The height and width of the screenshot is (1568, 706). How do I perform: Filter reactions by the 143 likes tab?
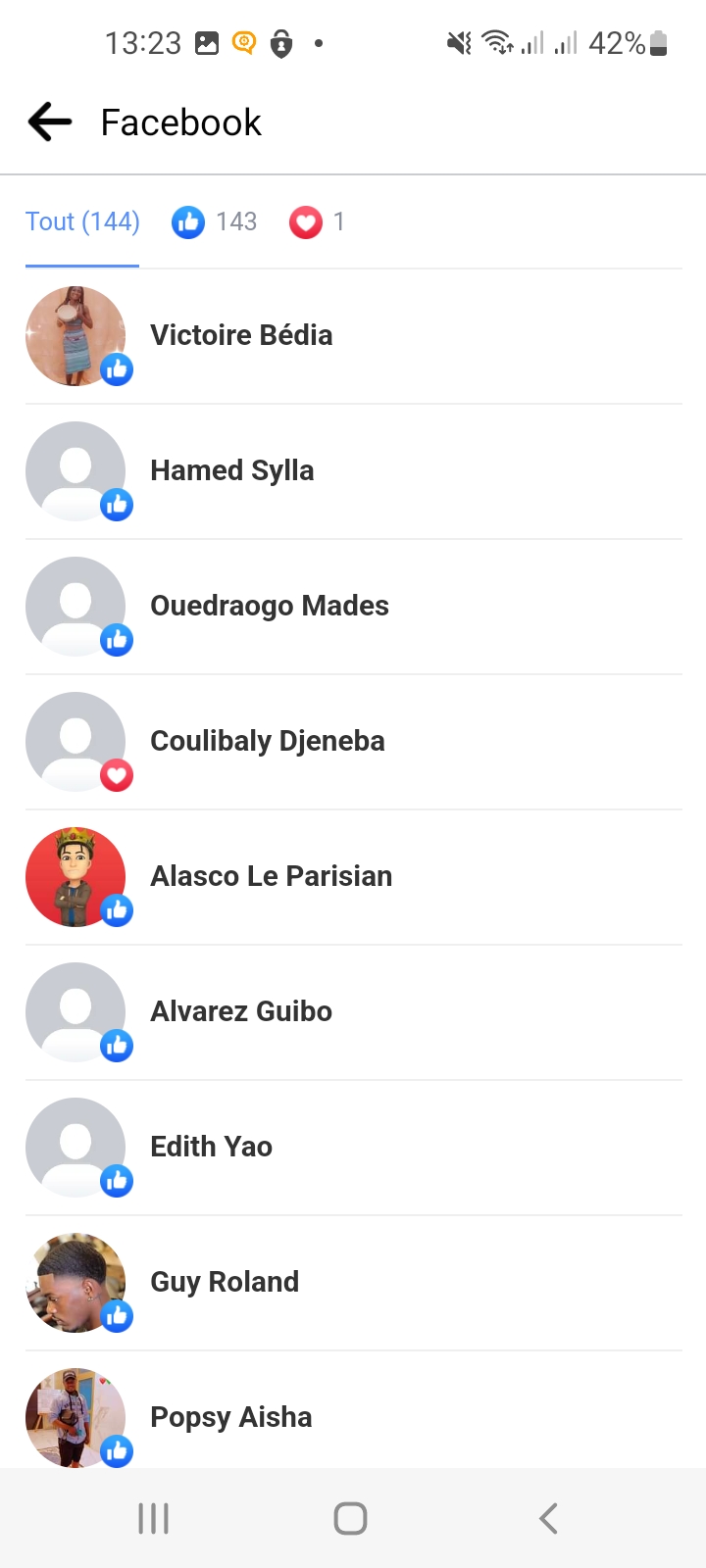point(215,222)
